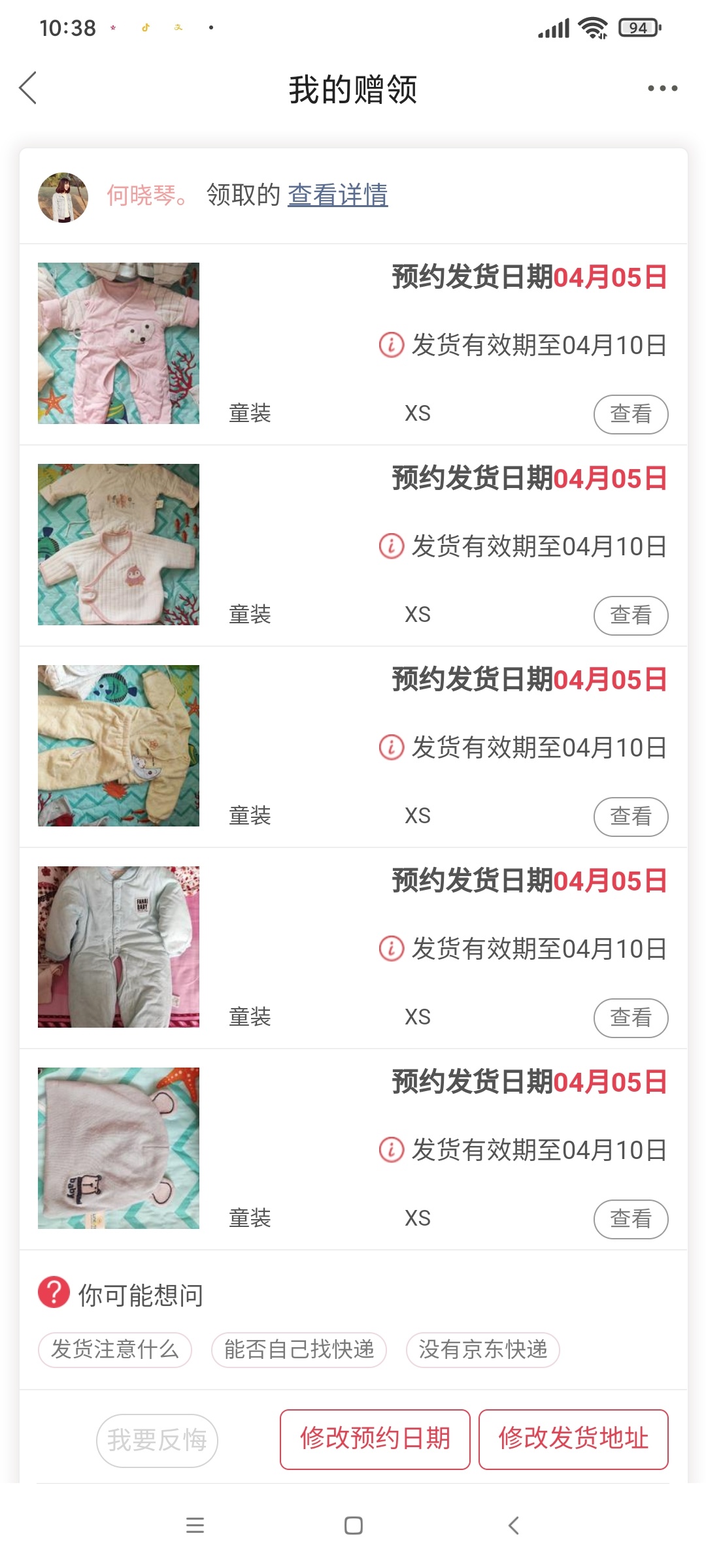Viewport: 706px width, 1568px height.
Task: Tap 查看 on the pink romper item
Action: pyautogui.click(x=631, y=414)
